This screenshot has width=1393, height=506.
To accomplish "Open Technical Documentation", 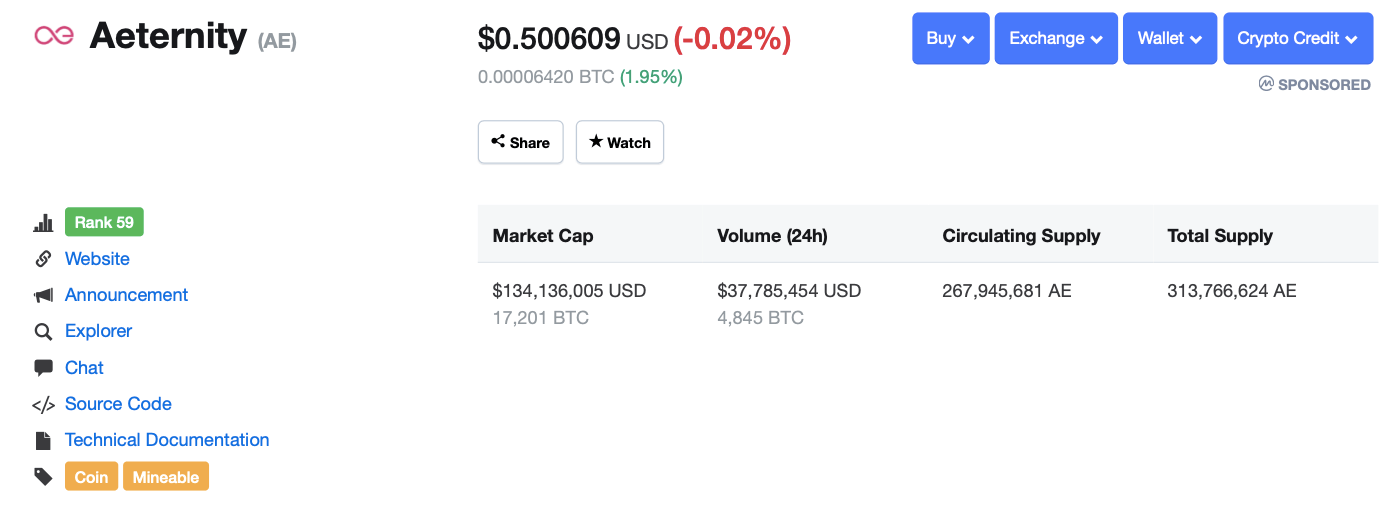I will [x=167, y=440].
